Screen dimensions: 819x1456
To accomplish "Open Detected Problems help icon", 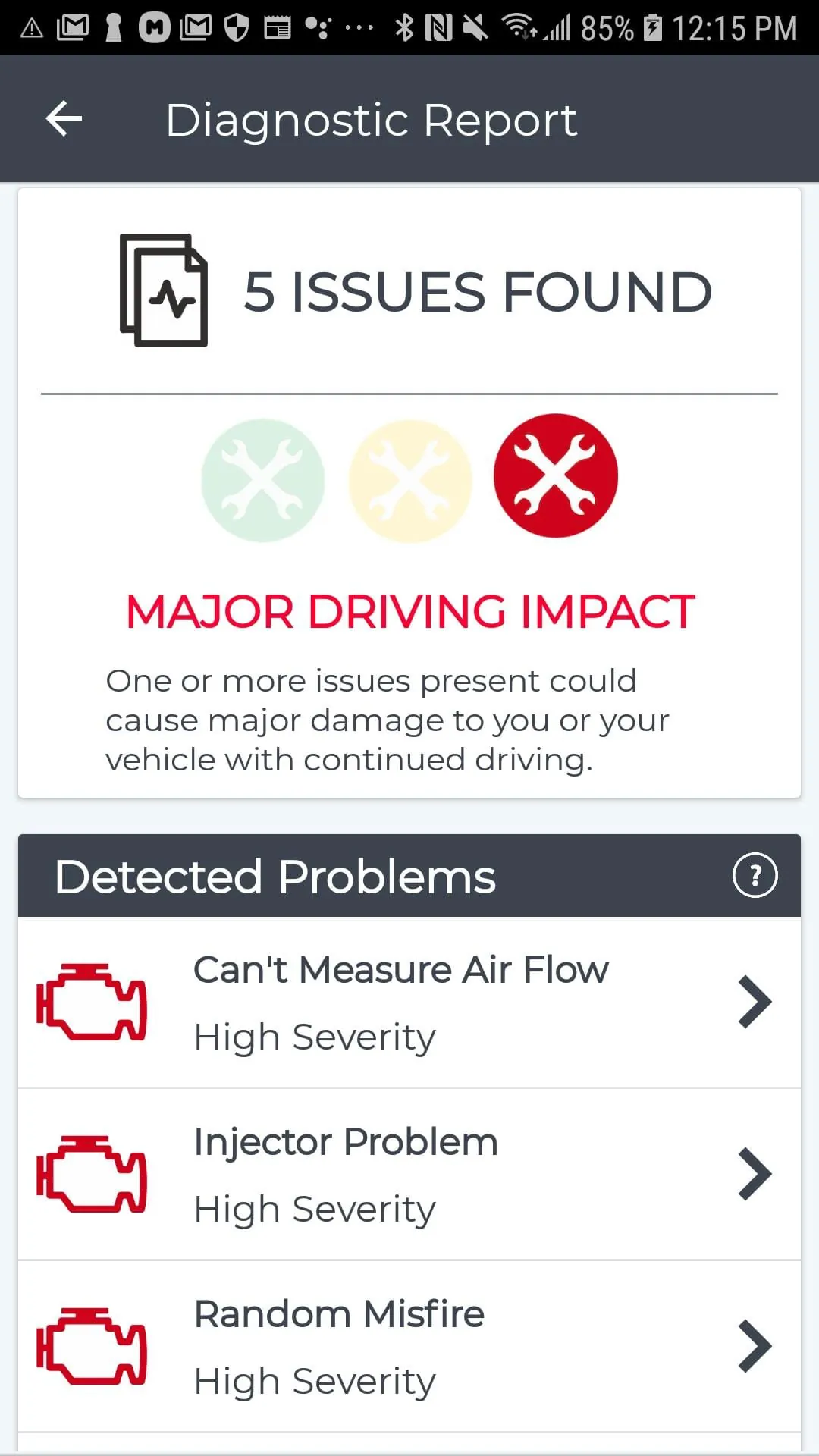I will point(755,876).
